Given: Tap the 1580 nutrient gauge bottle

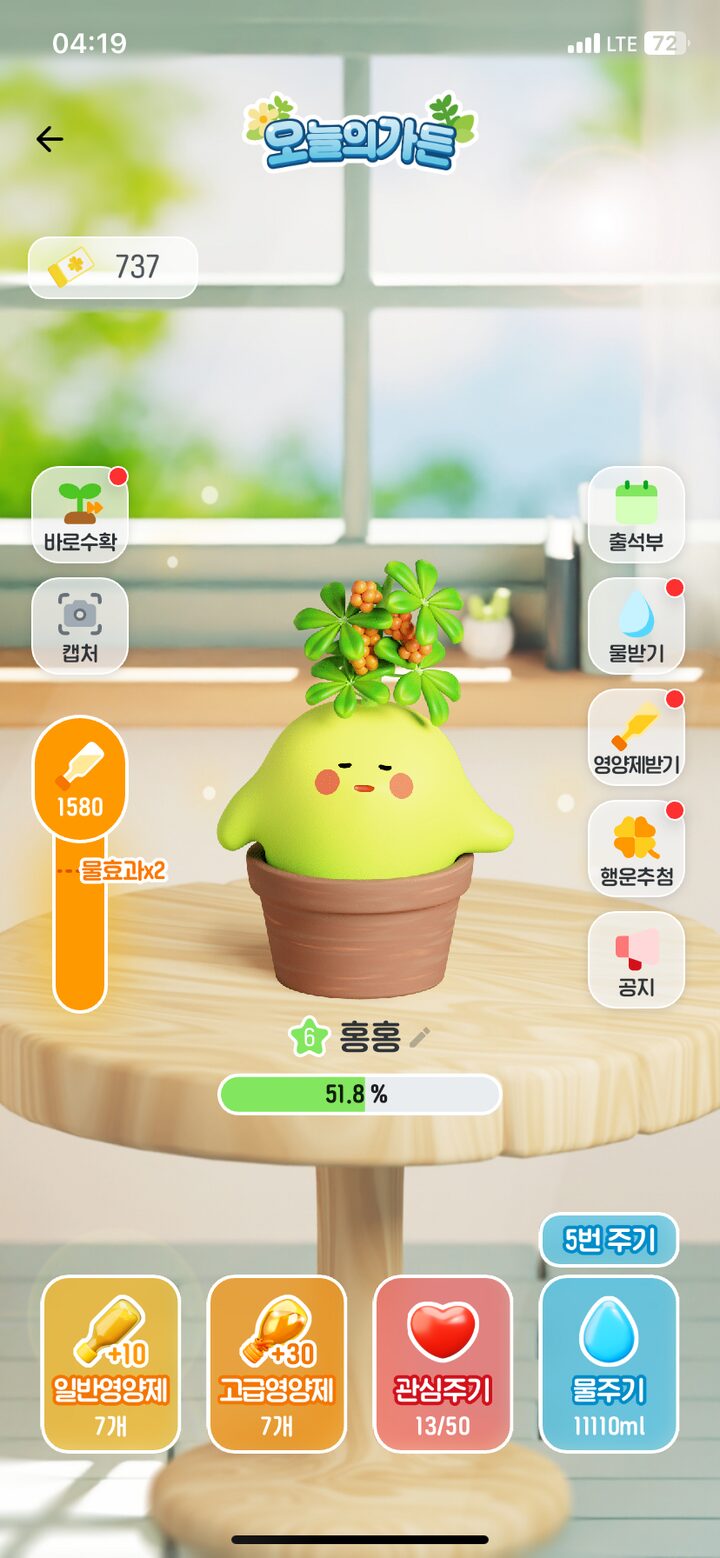Looking at the screenshot, I should 80,778.
